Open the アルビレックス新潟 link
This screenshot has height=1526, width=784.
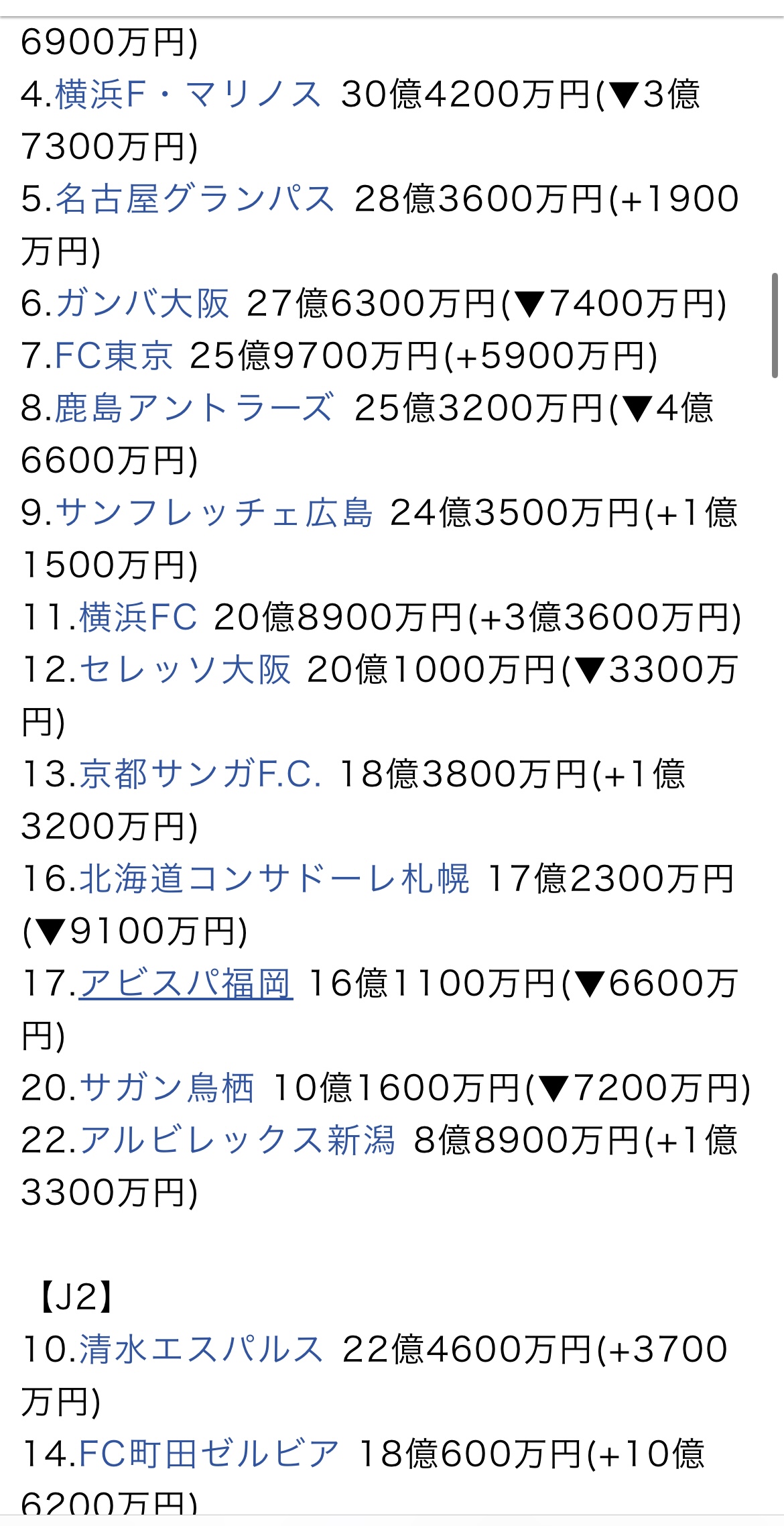(x=238, y=1140)
